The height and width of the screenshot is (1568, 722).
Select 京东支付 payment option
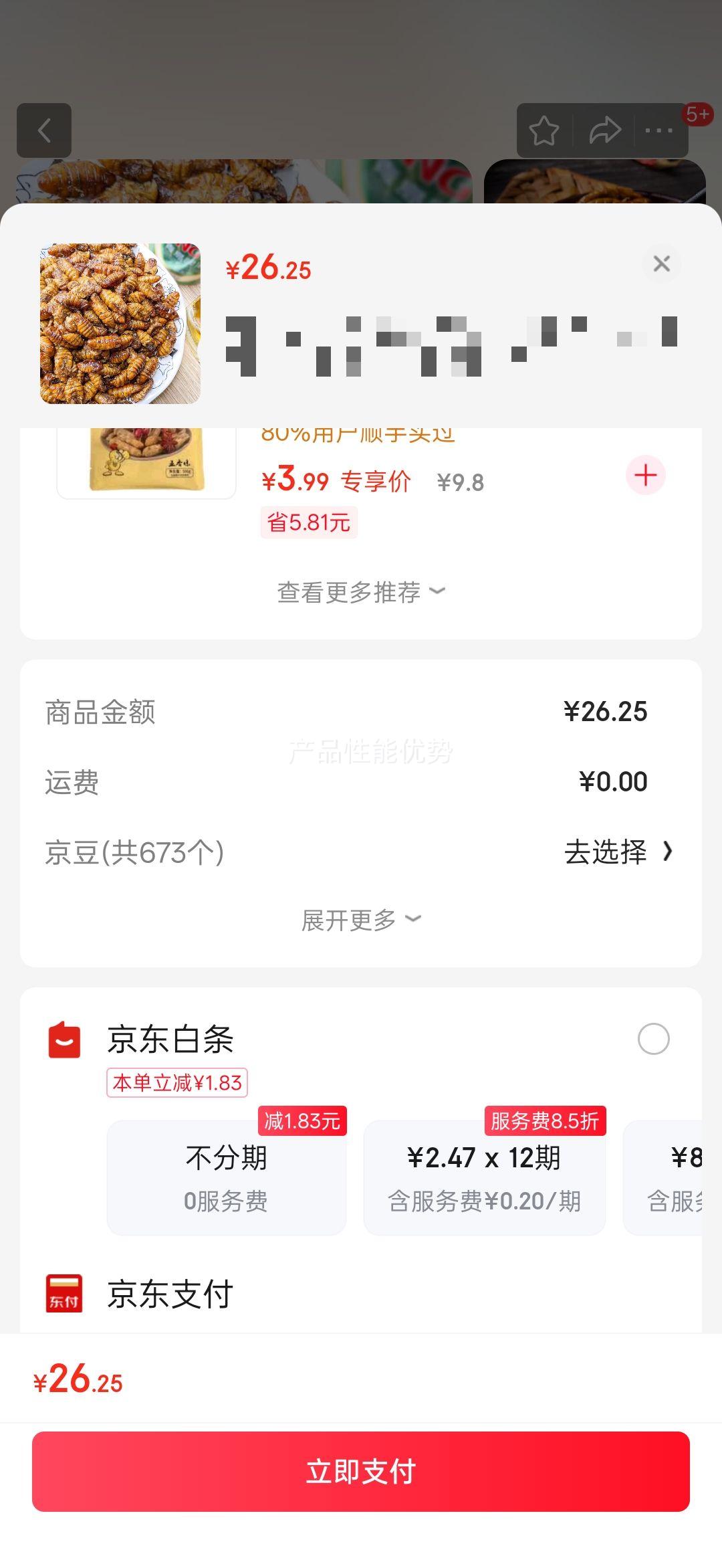tap(170, 1294)
